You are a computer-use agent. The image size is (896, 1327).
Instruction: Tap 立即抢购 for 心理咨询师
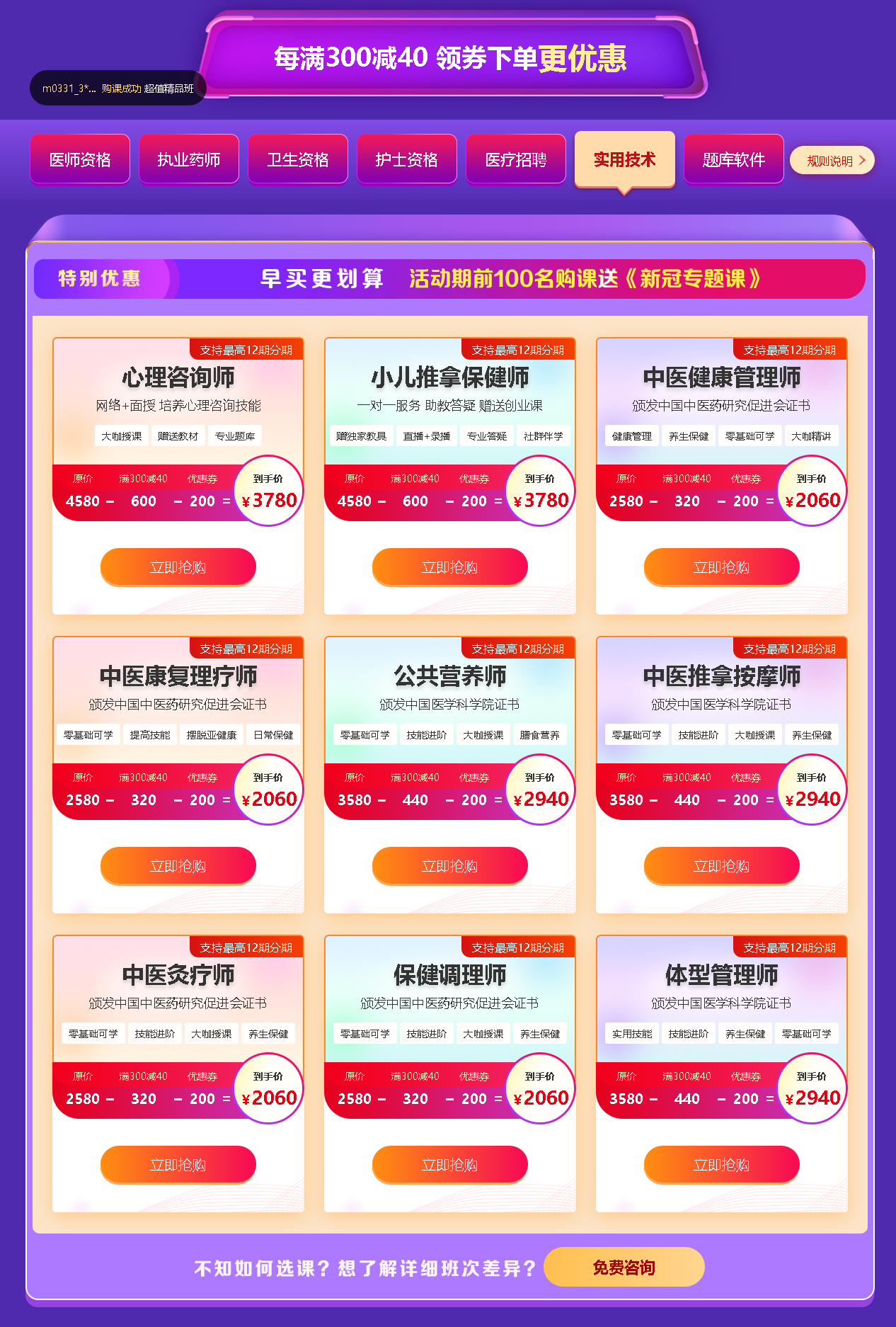click(x=178, y=567)
